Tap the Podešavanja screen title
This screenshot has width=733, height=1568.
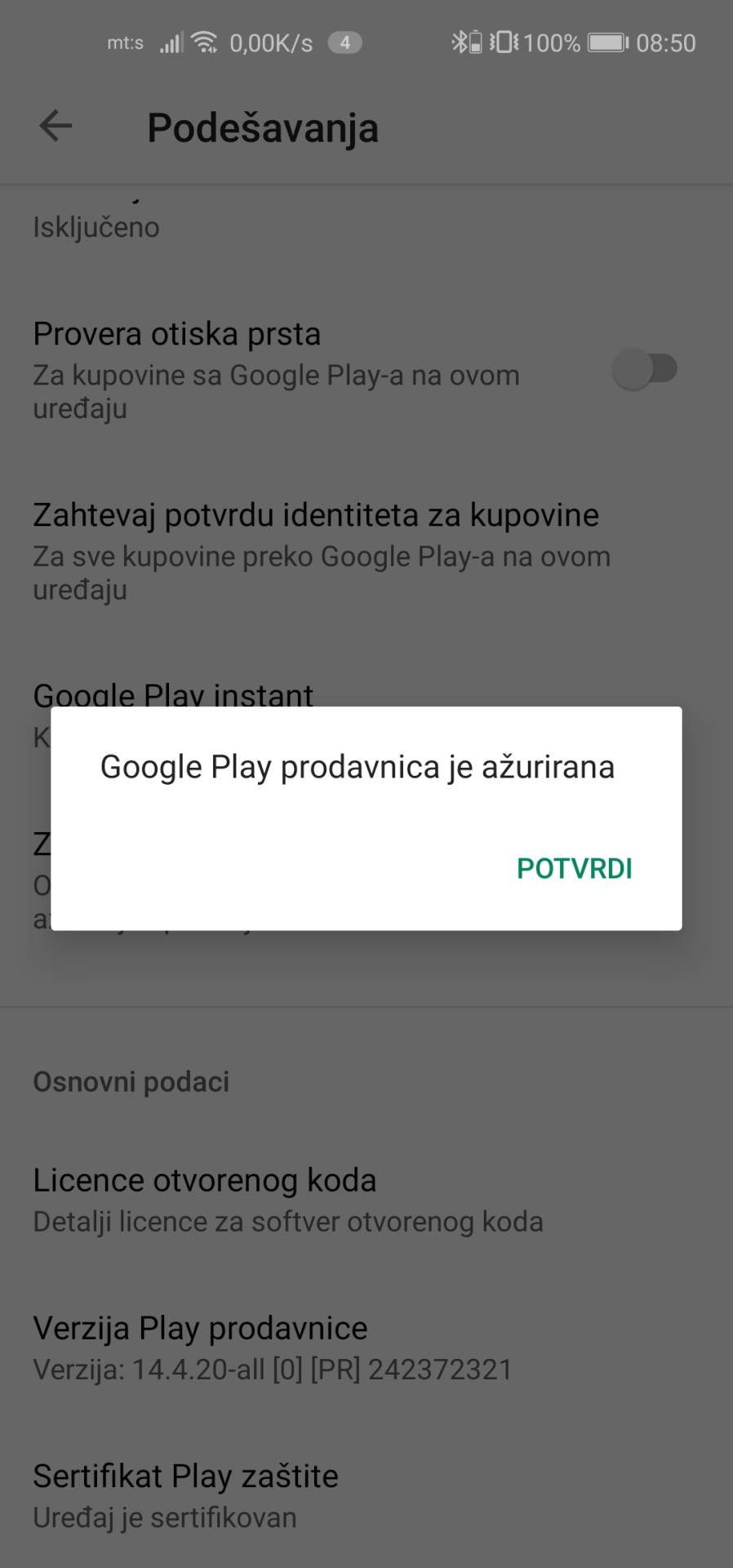(x=262, y=127)
